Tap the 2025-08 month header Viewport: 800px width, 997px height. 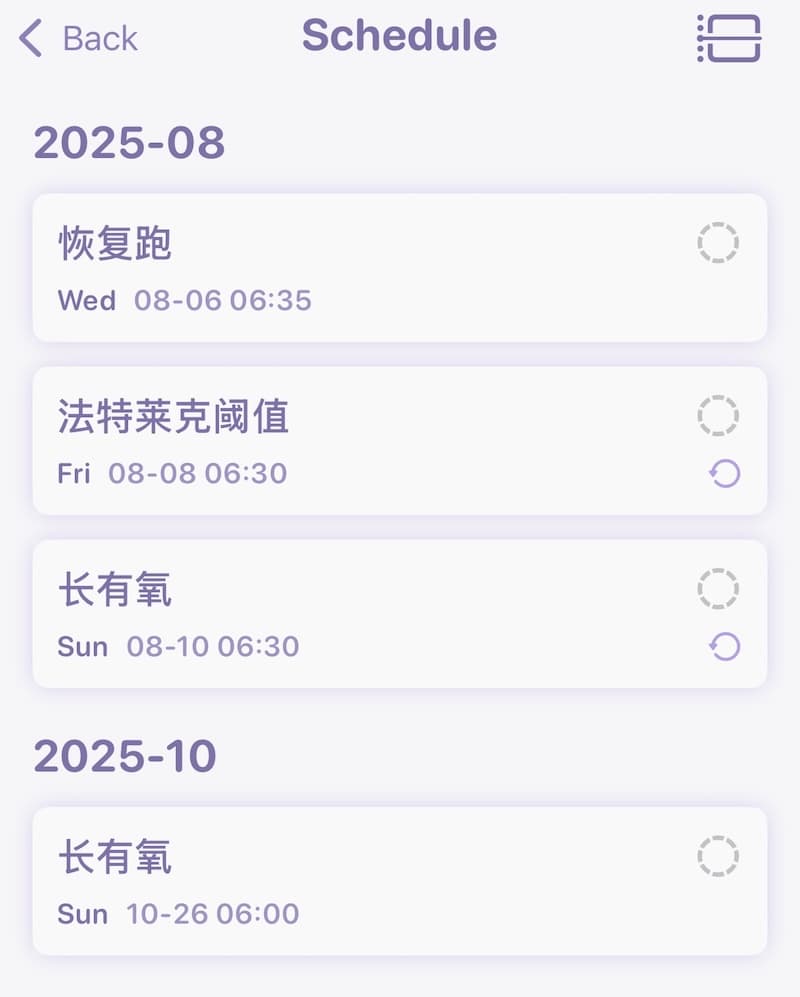130,142
